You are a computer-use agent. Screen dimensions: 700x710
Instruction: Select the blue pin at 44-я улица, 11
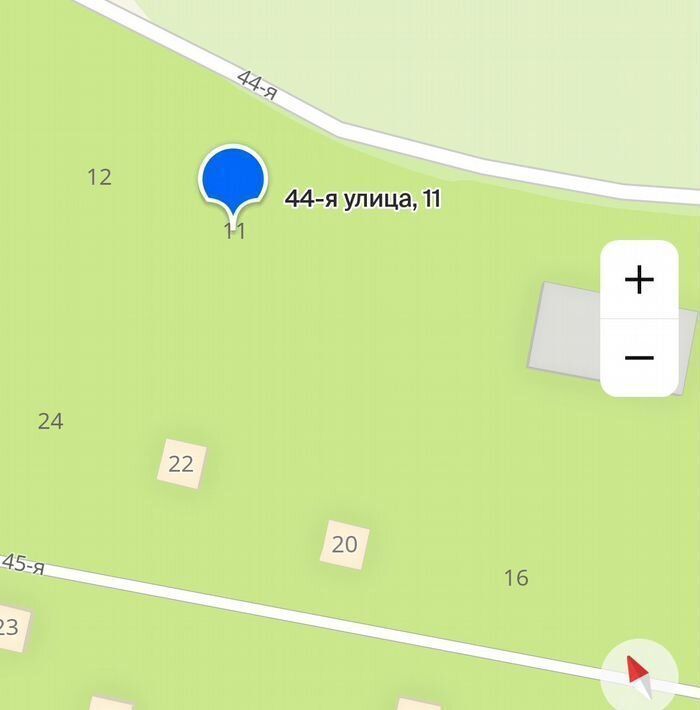tap(233, 179)
